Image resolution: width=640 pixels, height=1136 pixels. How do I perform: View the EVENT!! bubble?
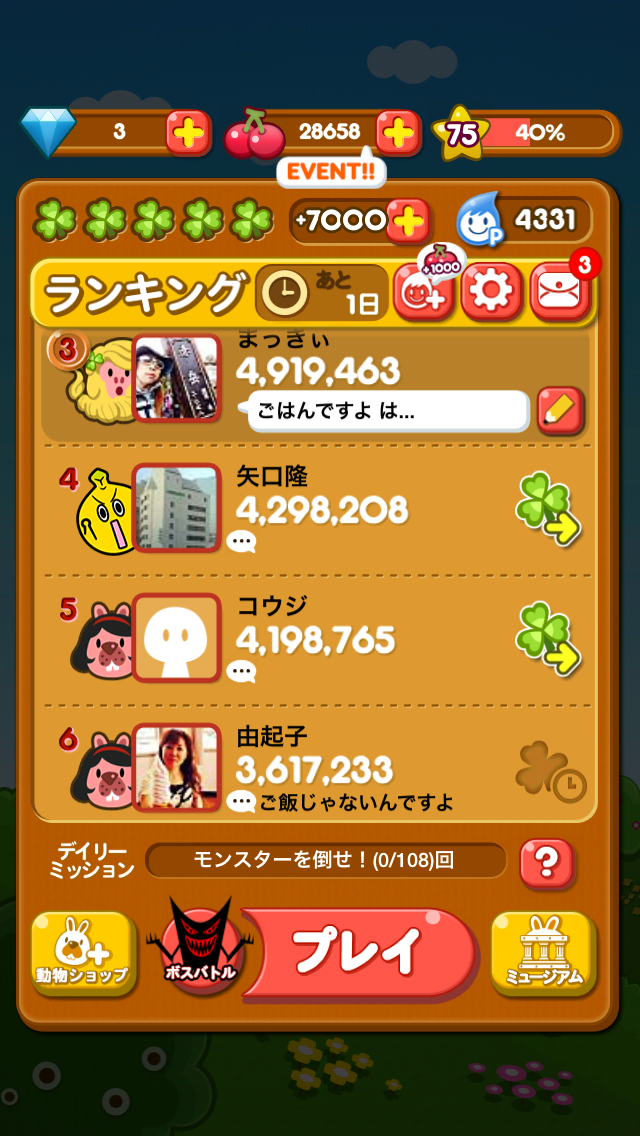[331, 171]
